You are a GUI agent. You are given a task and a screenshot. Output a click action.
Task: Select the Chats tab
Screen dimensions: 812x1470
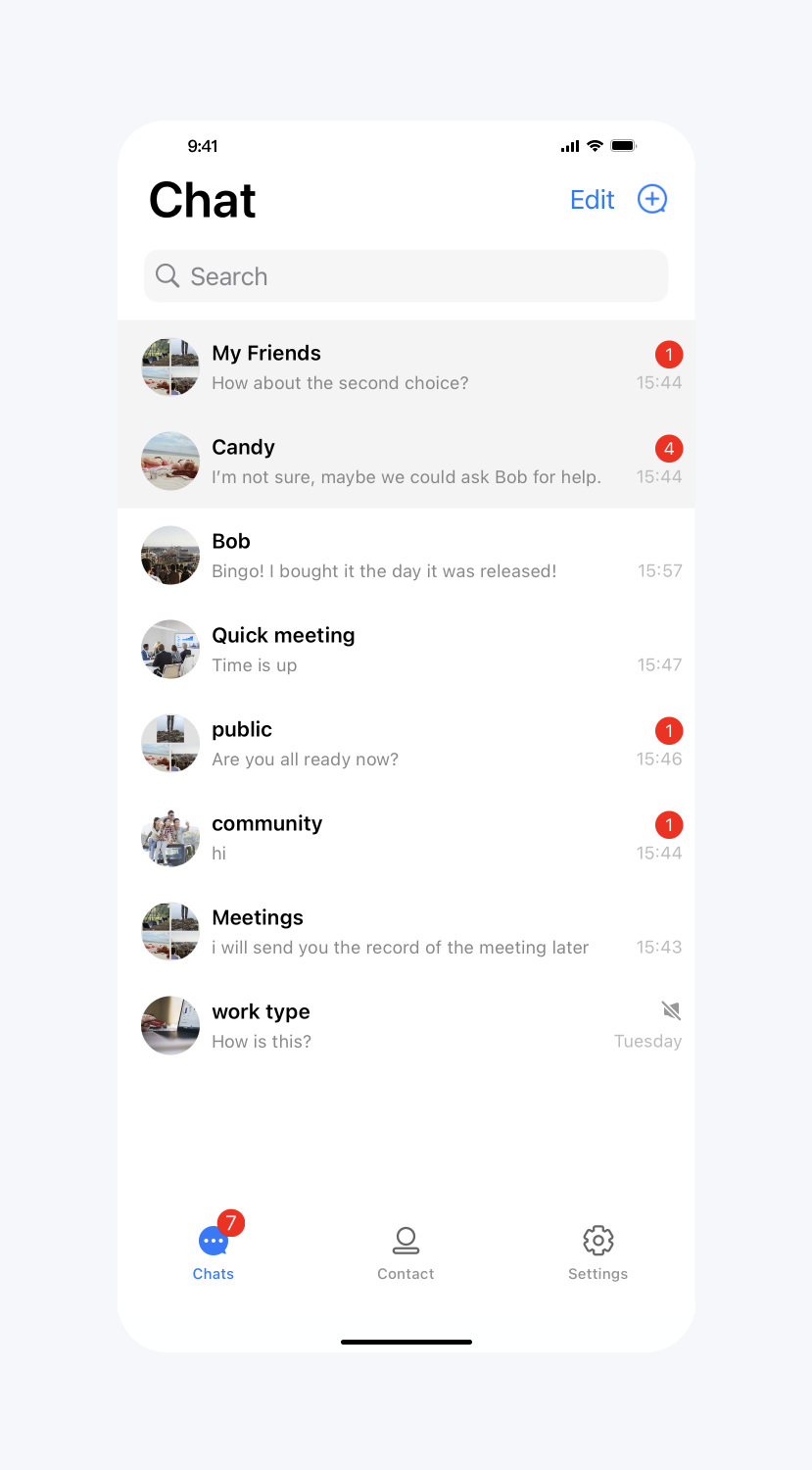pyautogui.click(x=214, y=1251)
